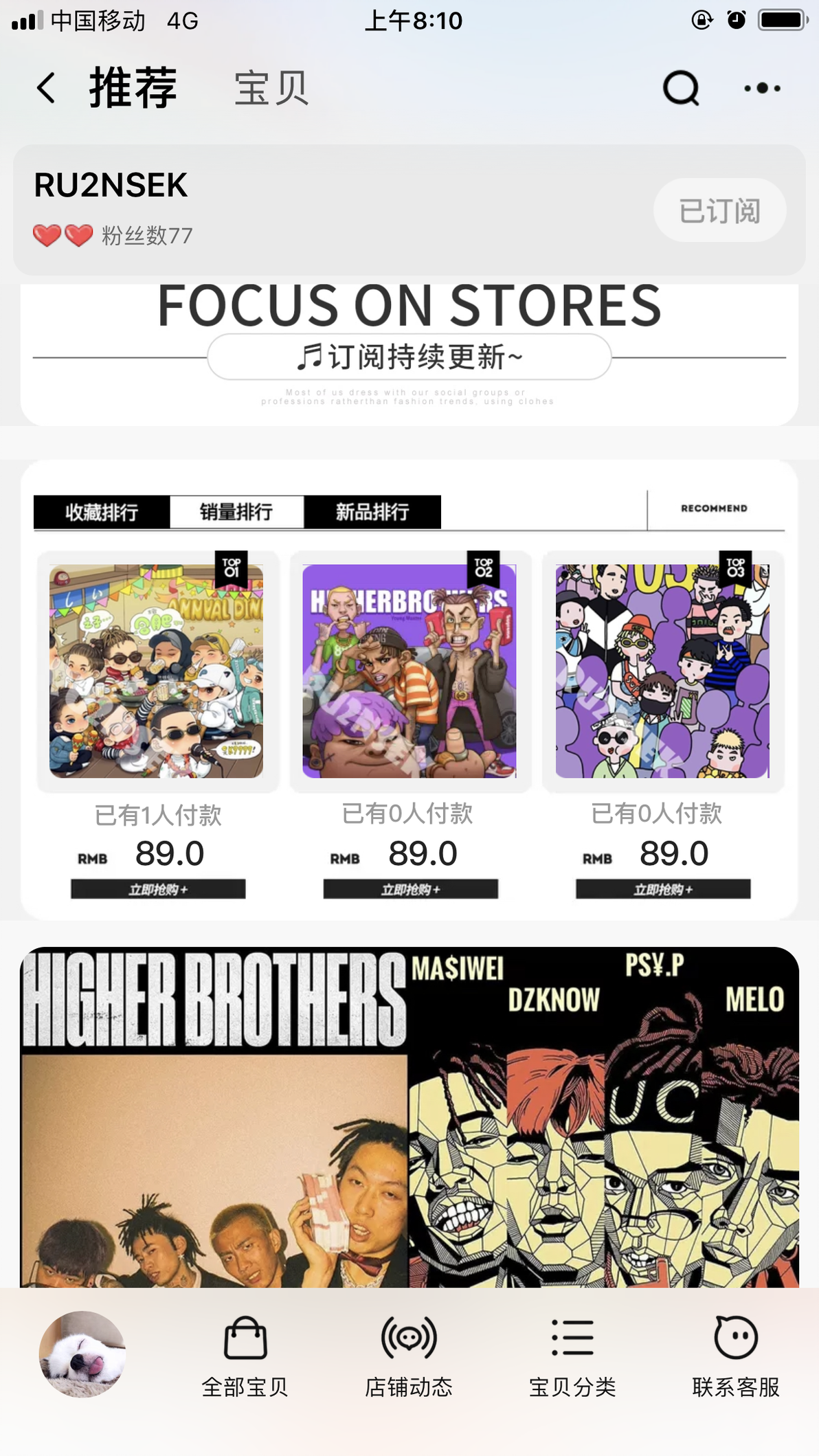Tap 立即抢购 under TOP 01 product

point(158,889)
